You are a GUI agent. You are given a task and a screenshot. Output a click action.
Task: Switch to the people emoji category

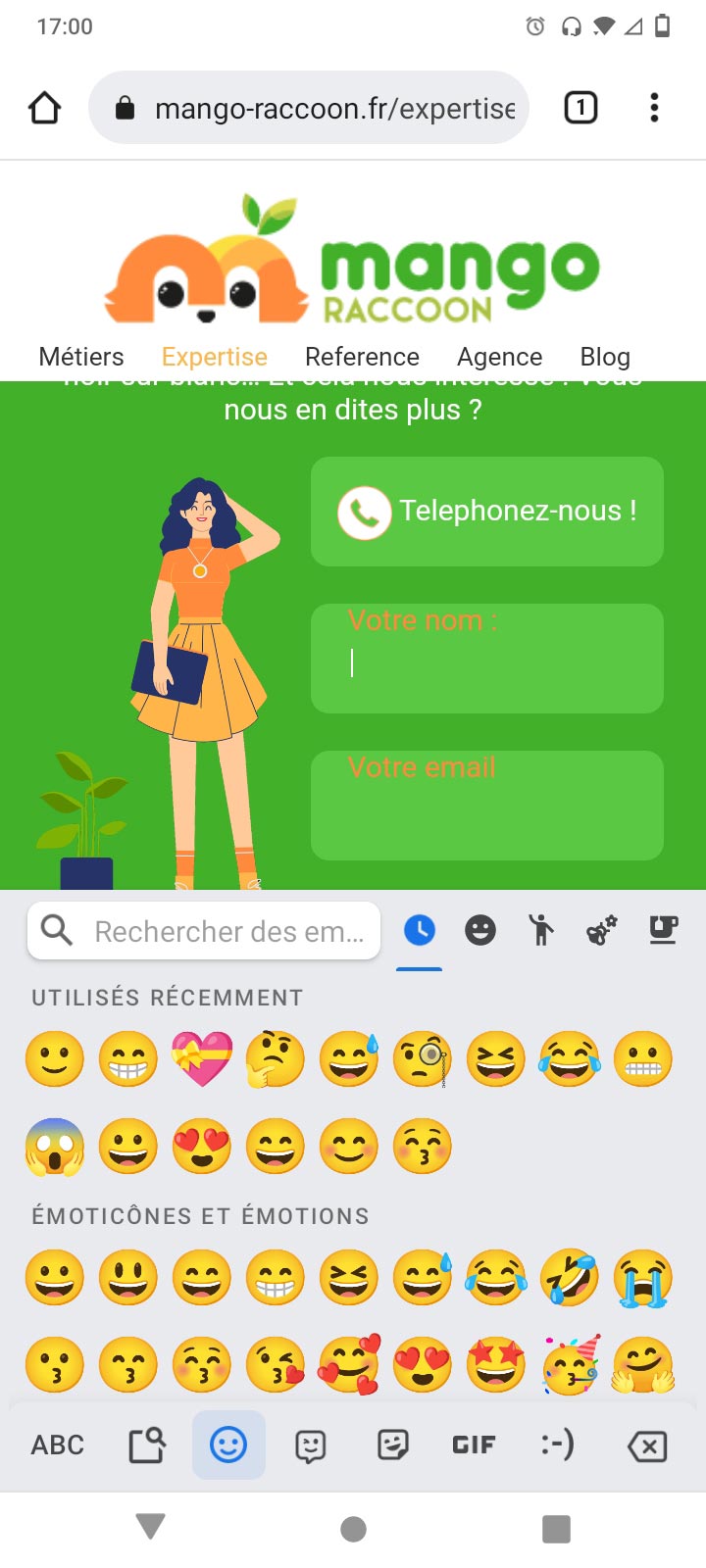click(x=540, y=930)
